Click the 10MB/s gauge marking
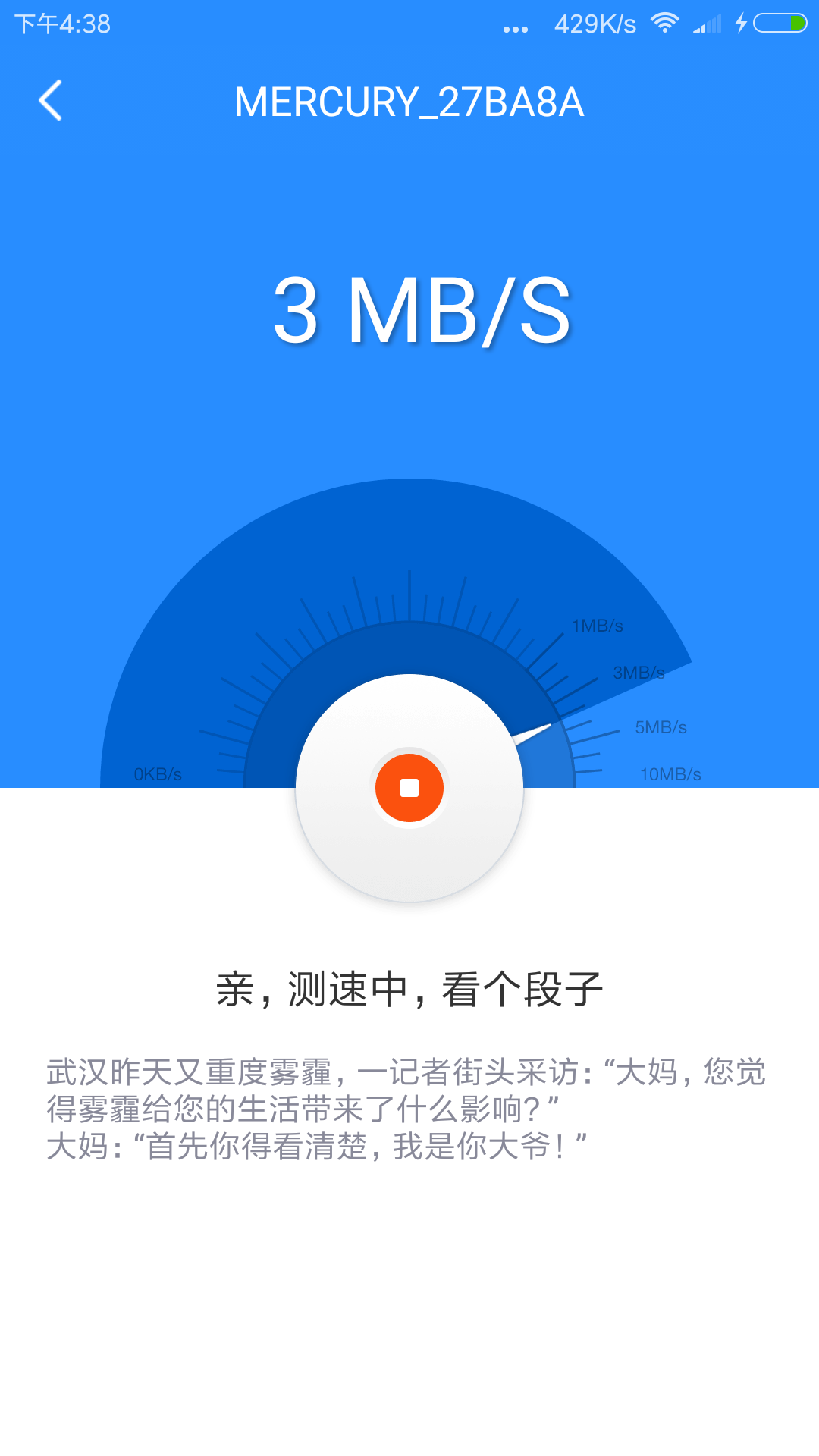 point(669,775)
